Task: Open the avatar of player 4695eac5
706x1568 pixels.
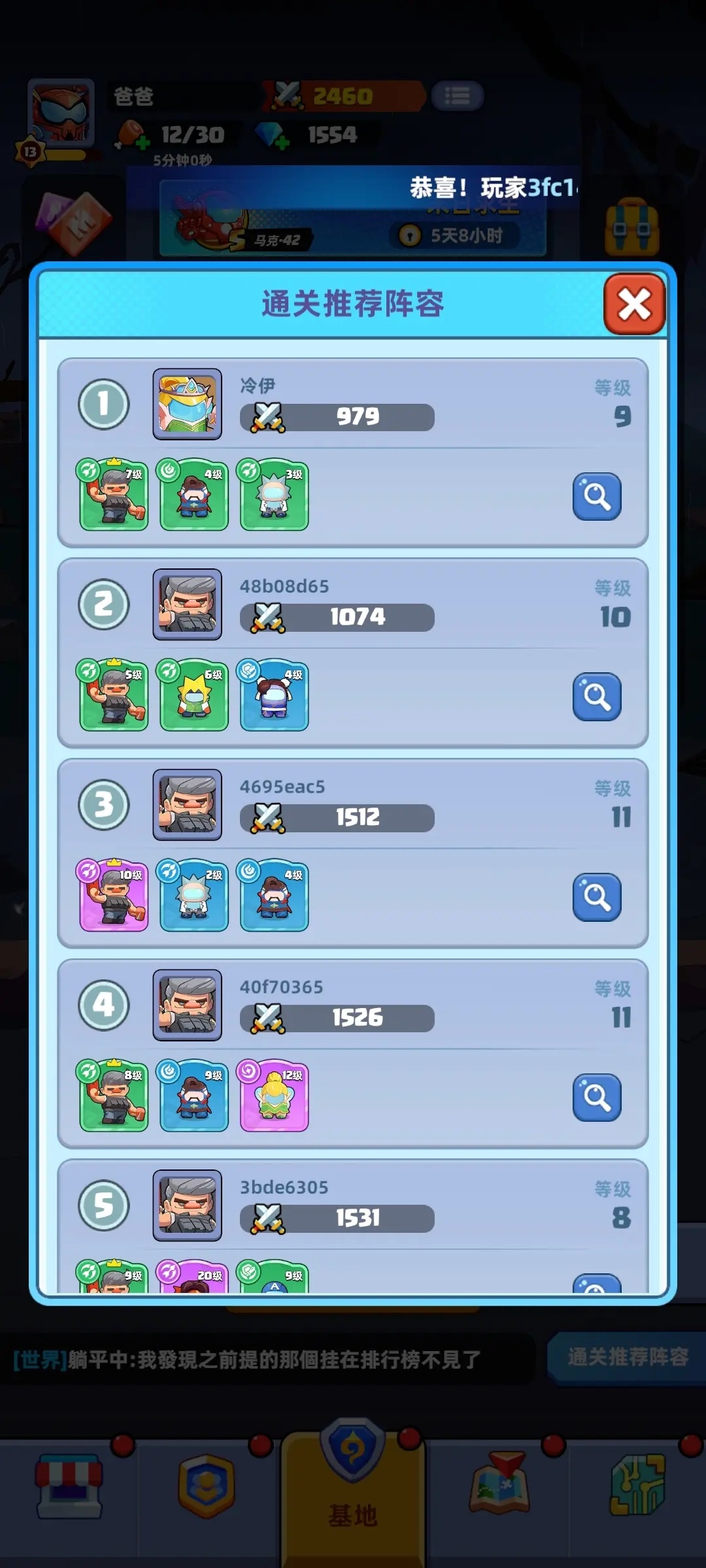Action: [188, 804]
